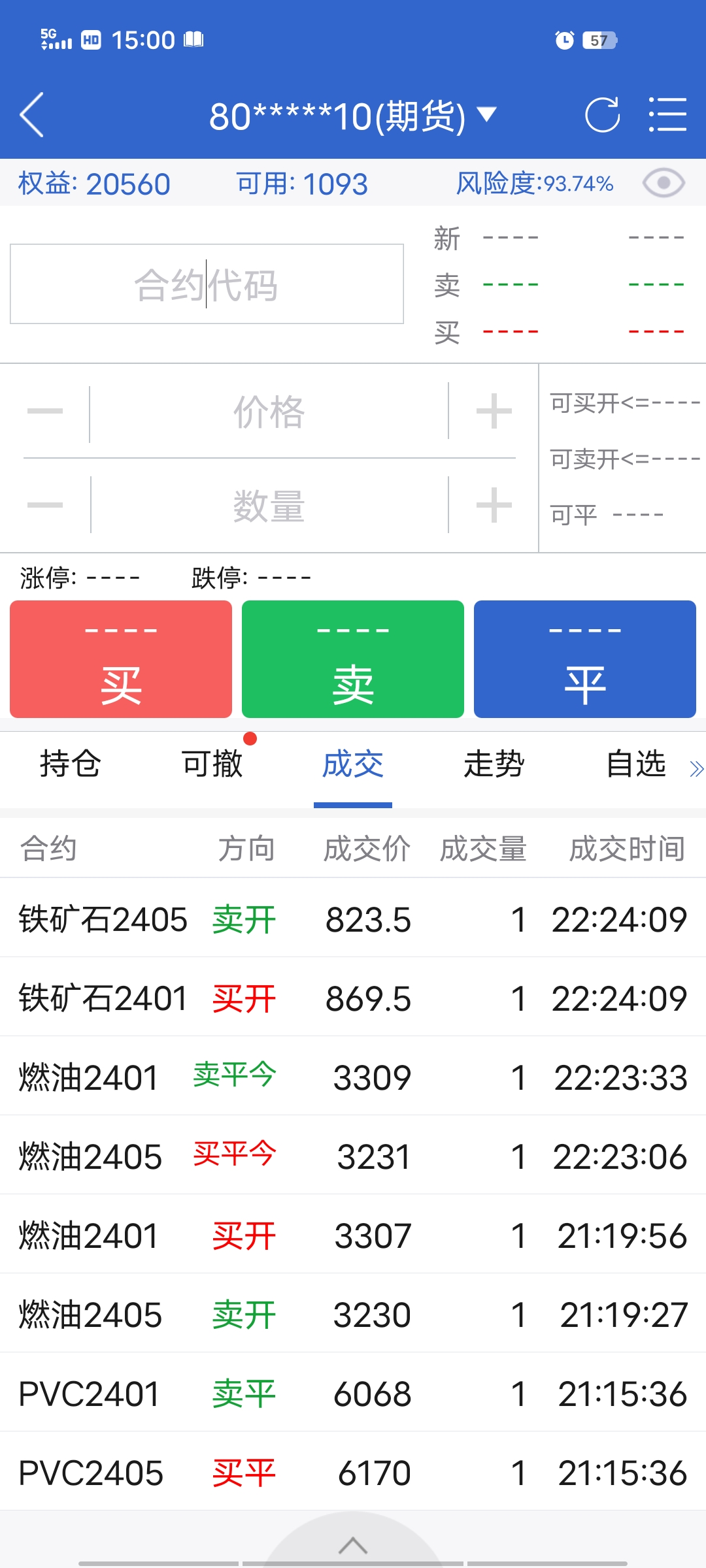The image size is (706, 1568).
Task: Expand the bottom panel with the up chevron
Action: (x=353, y=1545)
